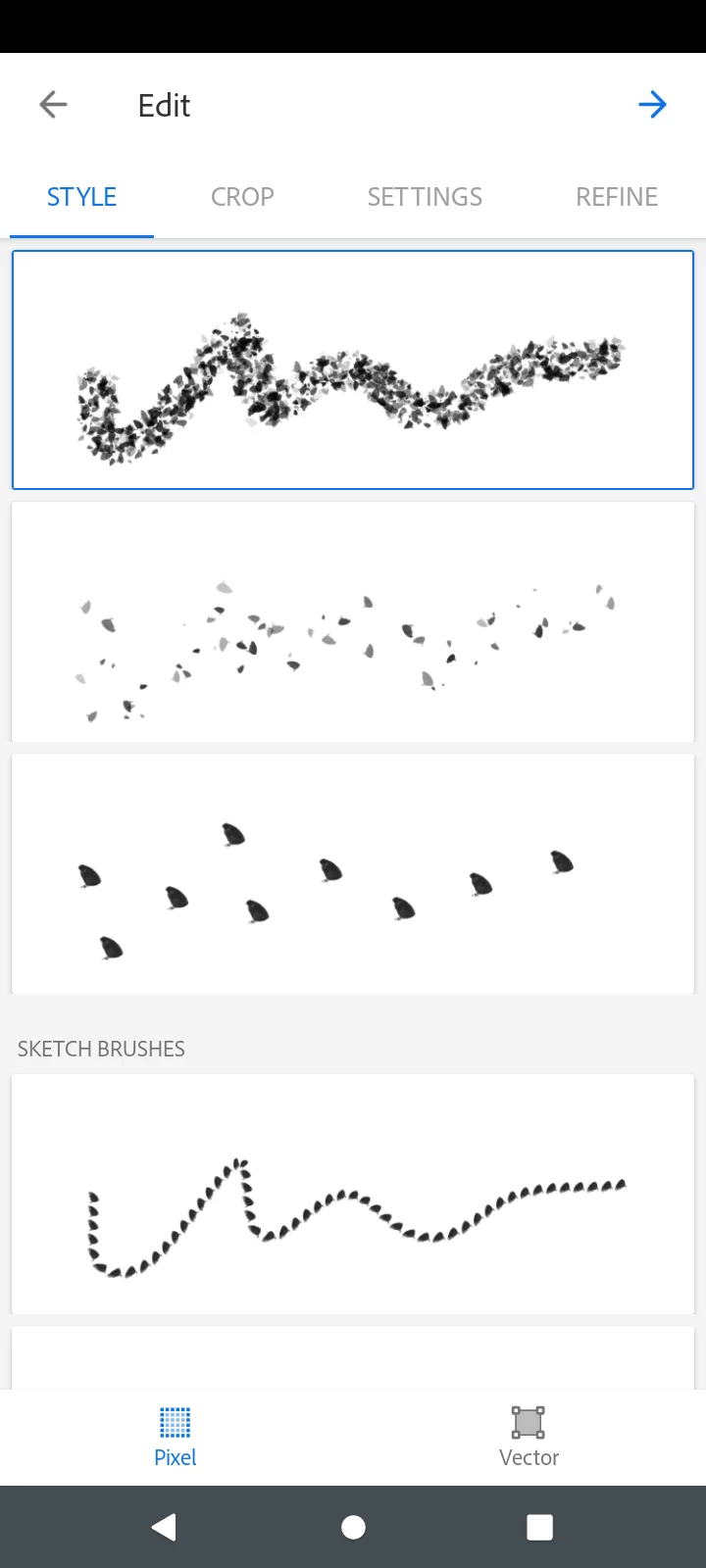Image resolution: width=706 pixels, height=1568 pixels.
Task: Switch to Vector mode
Action: point(529,1436)
